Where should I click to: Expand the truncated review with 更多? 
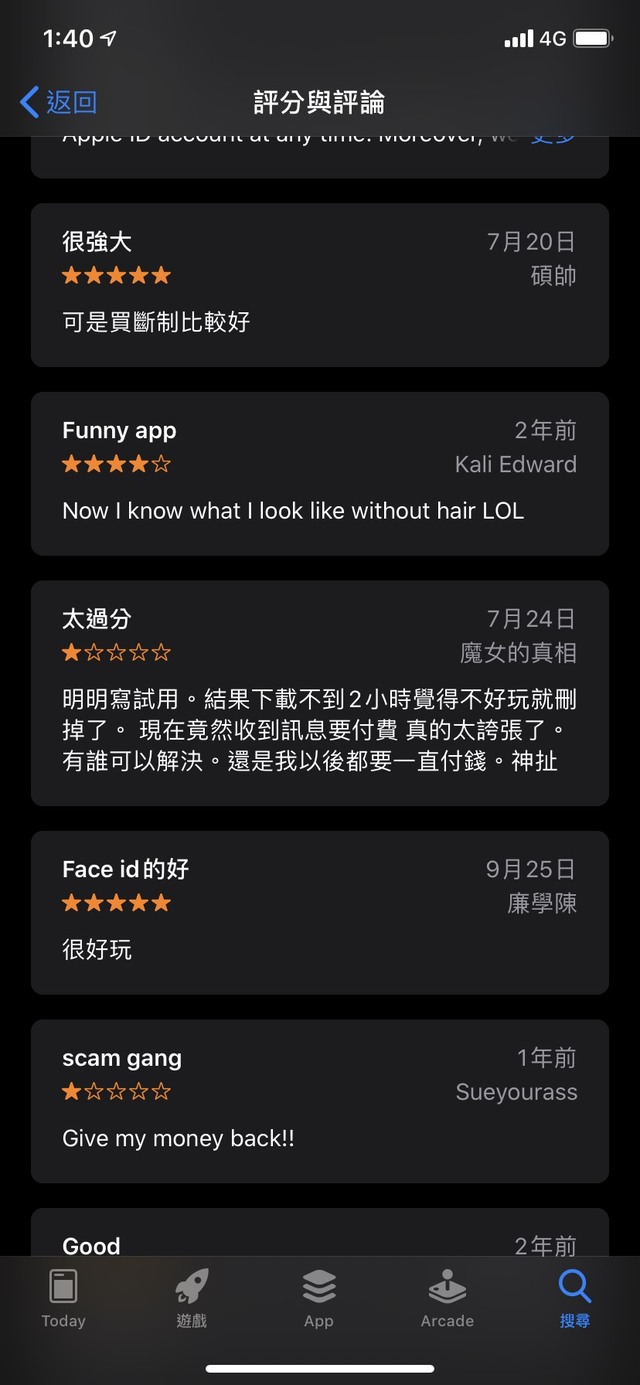553,138
